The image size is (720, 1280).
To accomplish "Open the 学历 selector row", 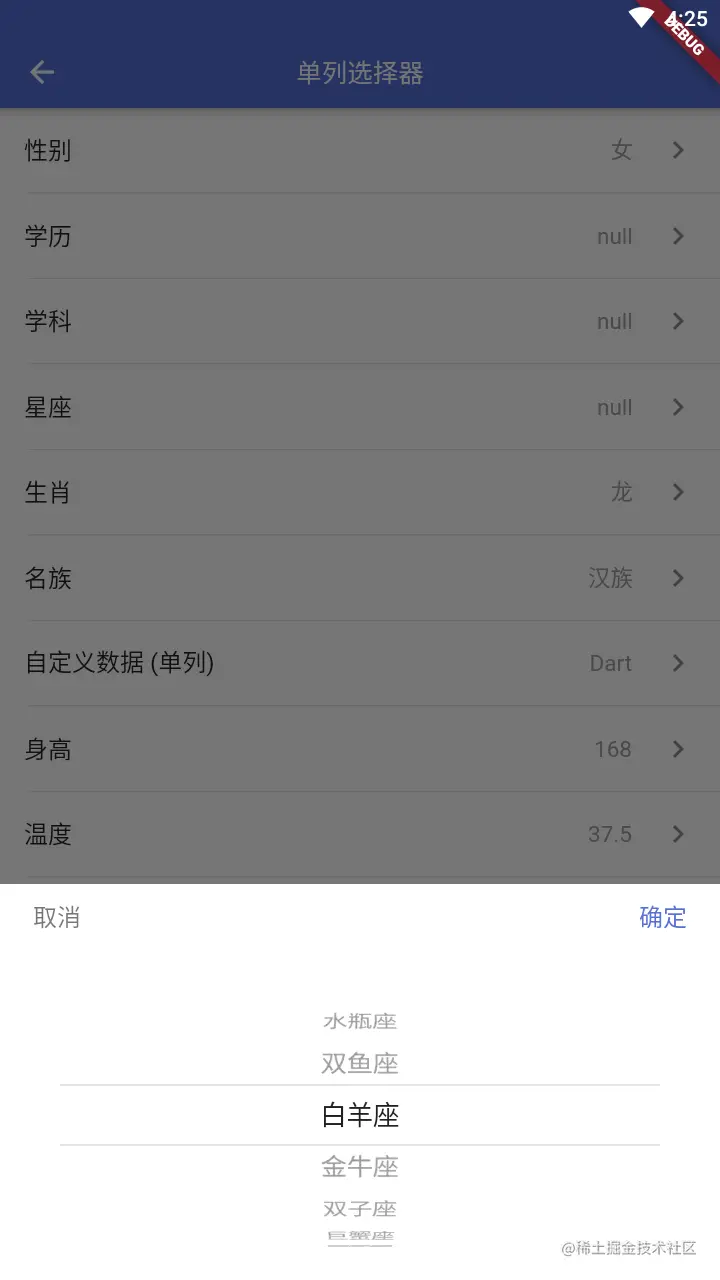I will 360,237.
